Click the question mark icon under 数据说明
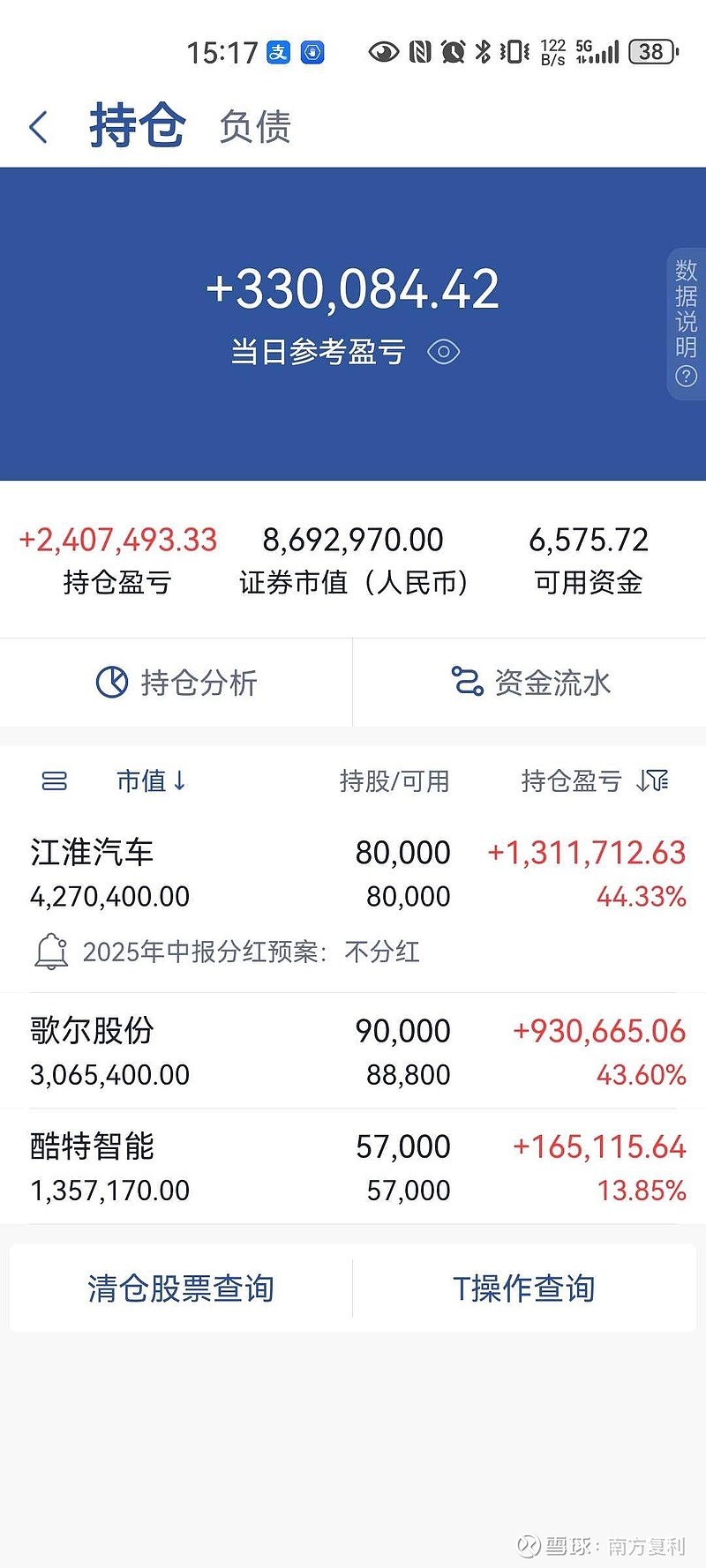This screenshot has height=1568, width=706. (685, 375)
